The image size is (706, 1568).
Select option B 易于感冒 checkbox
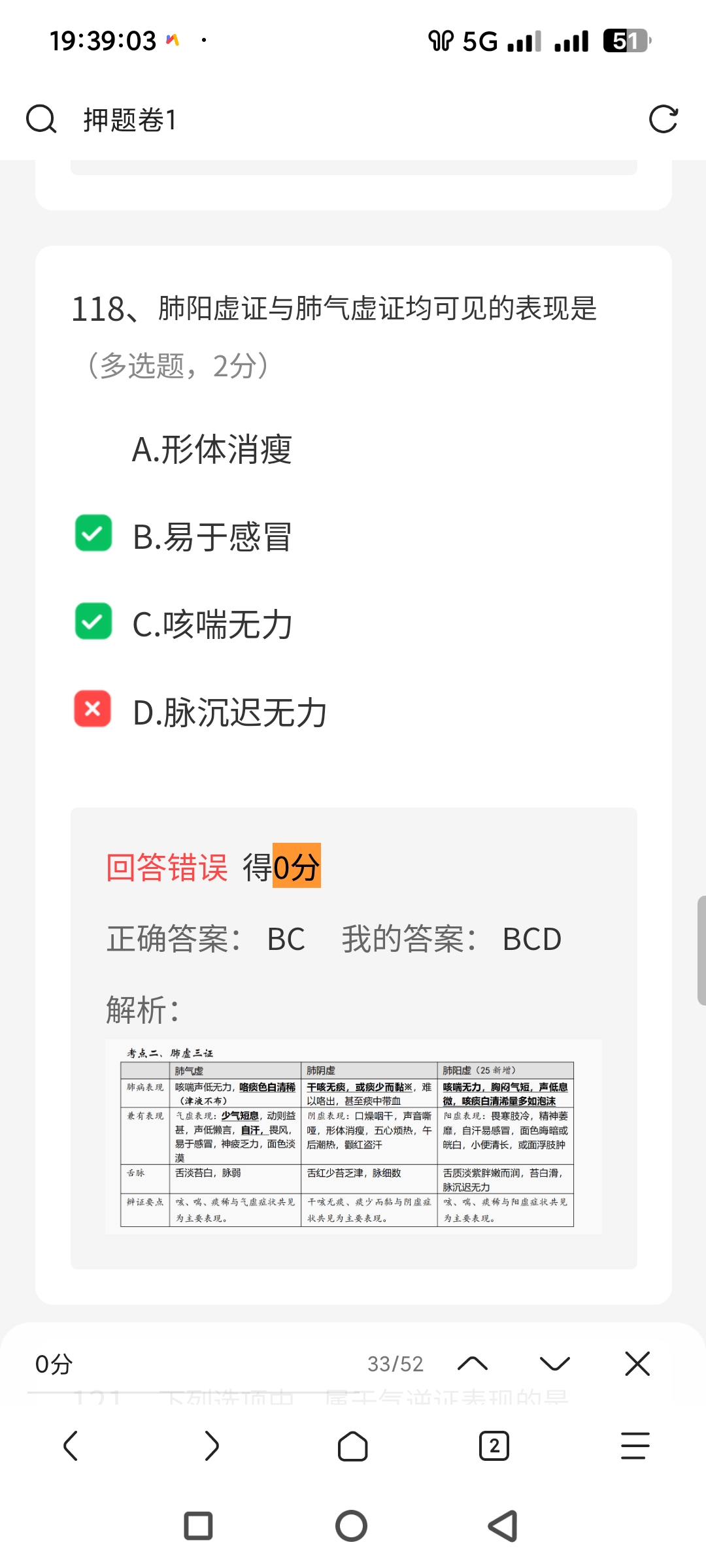coord(93,534)
